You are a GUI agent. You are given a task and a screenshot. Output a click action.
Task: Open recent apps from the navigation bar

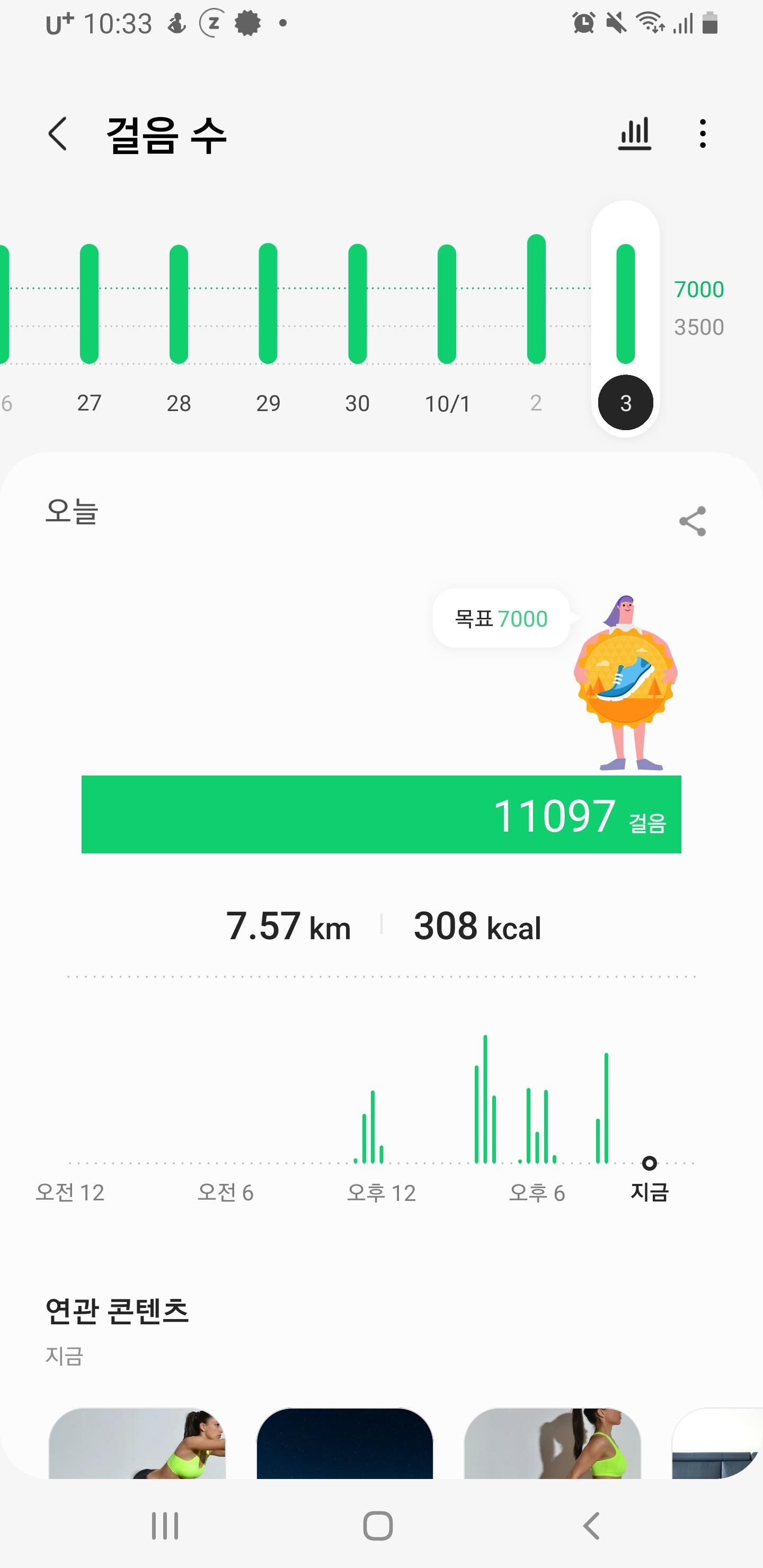(165, 1526)
